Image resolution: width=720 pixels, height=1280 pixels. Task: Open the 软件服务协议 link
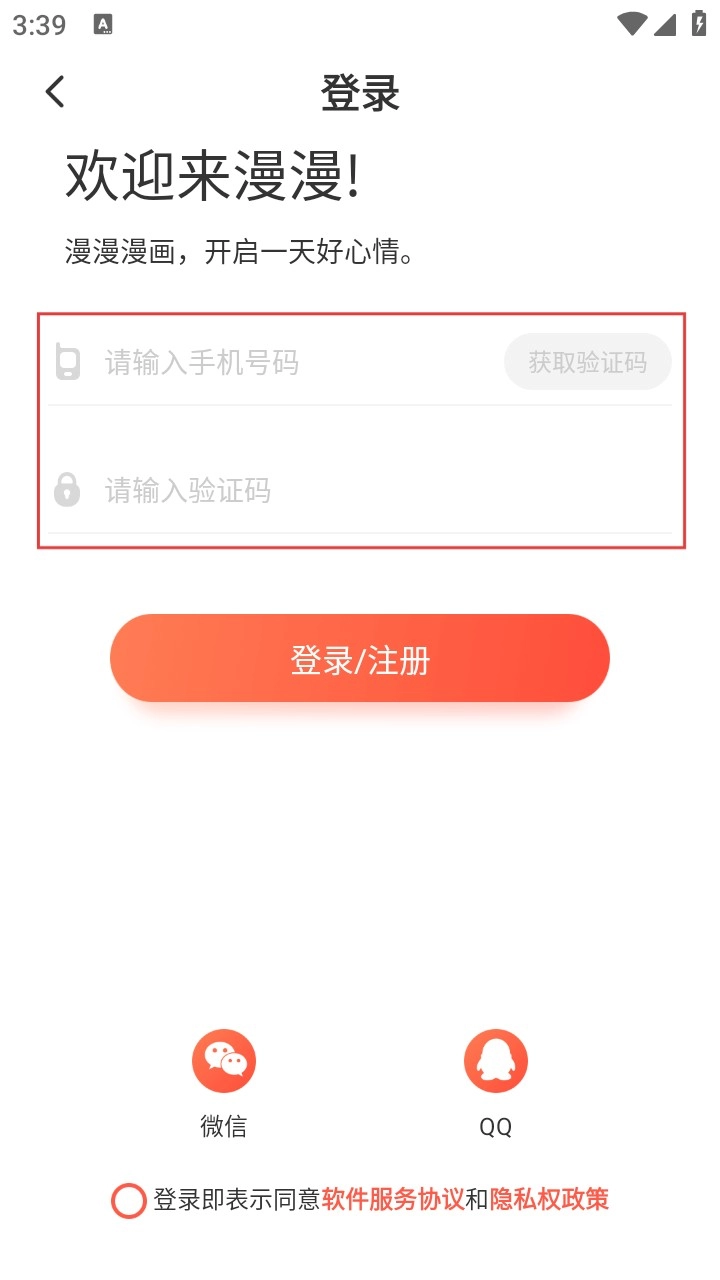(x=393, y=1199)
